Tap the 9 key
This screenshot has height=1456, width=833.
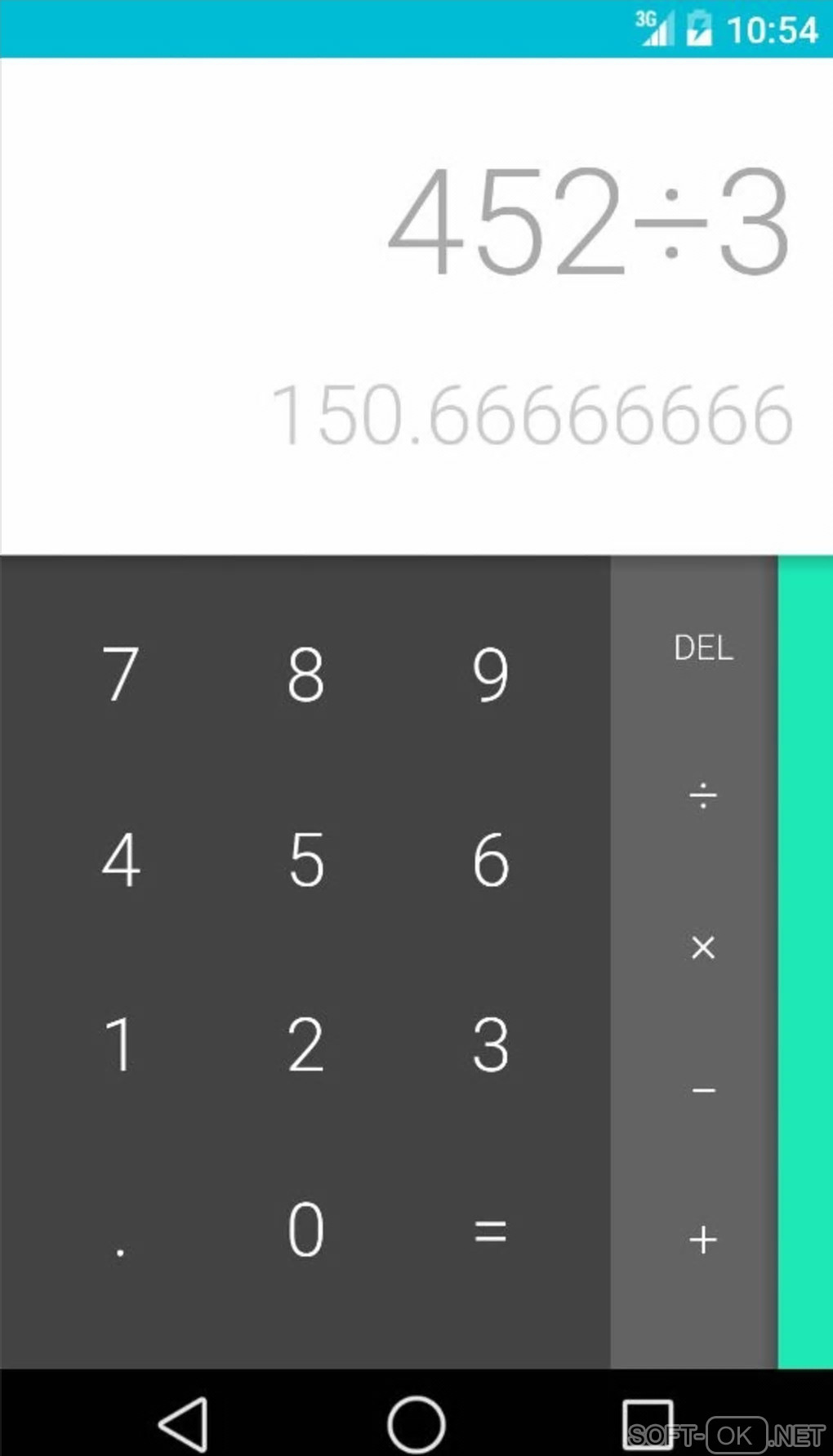[x=490, y=674]
